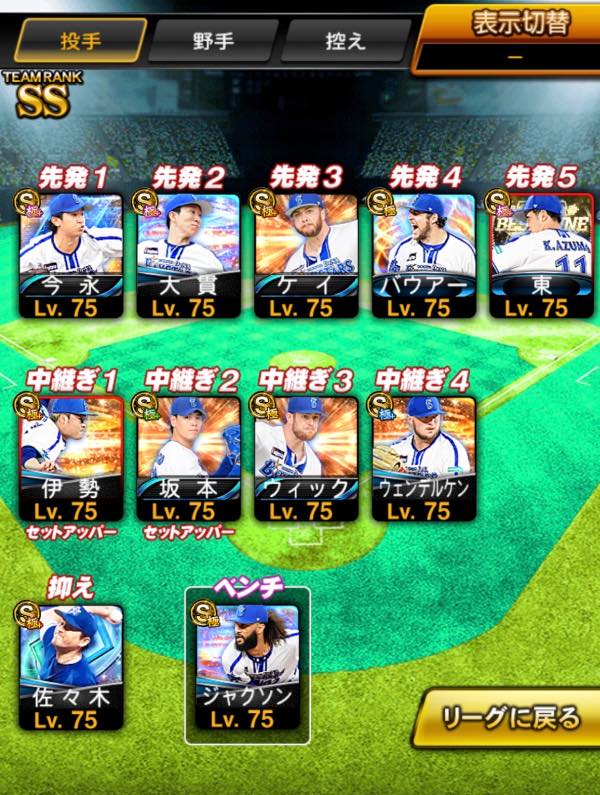Open 伊勢 reliever card
The height and width of the screenshot is (795, 600).
click(71, 458)
